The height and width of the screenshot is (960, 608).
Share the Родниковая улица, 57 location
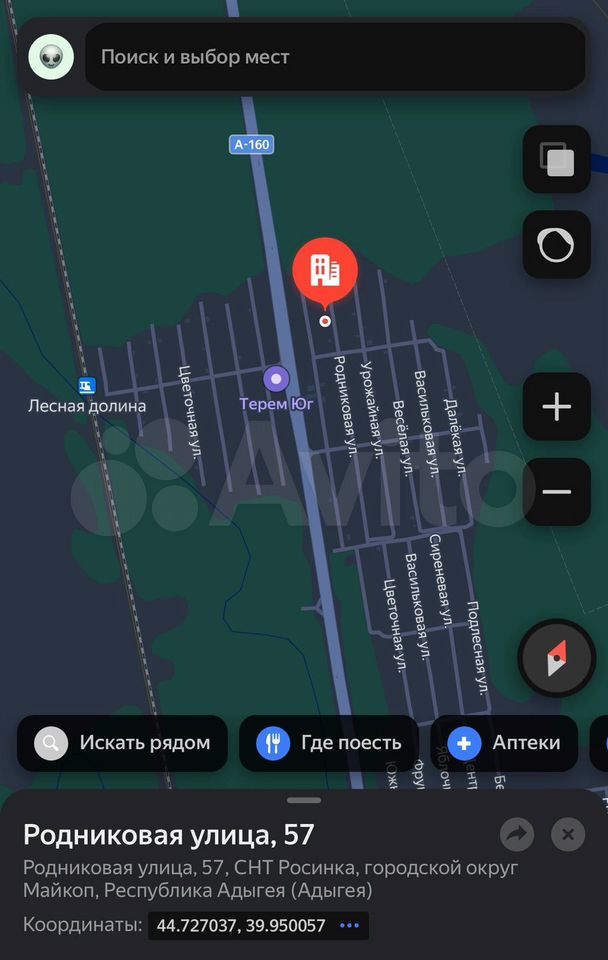click(517, 834)
